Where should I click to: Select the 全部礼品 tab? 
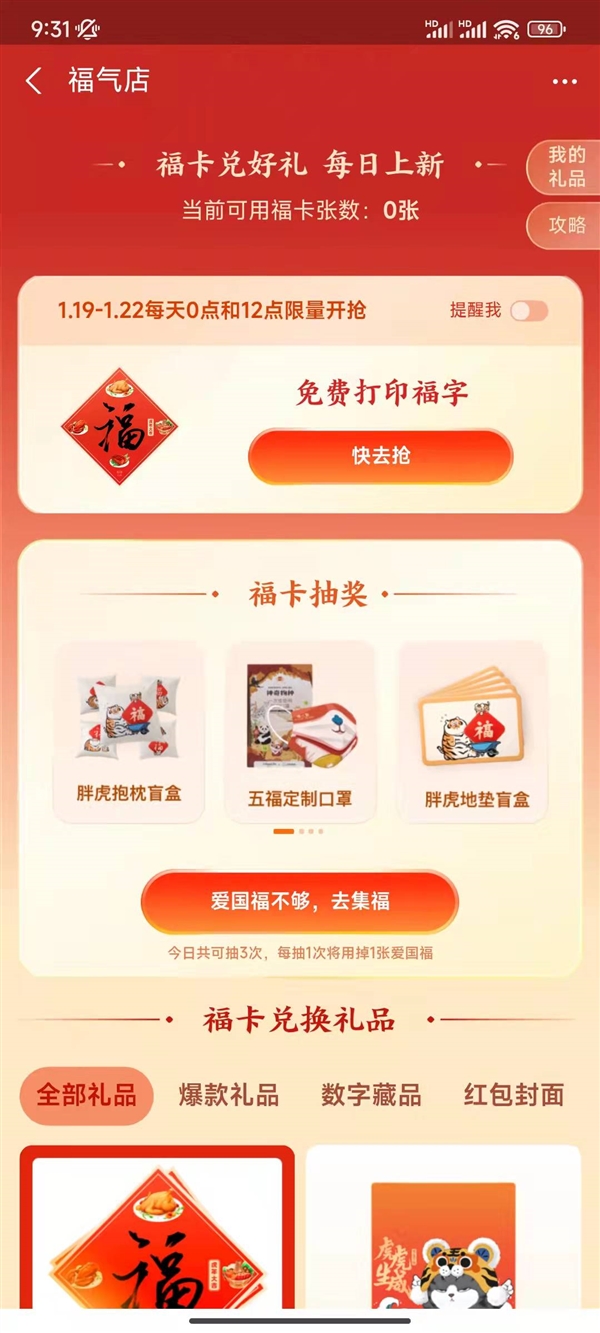tap(87, 1095)
